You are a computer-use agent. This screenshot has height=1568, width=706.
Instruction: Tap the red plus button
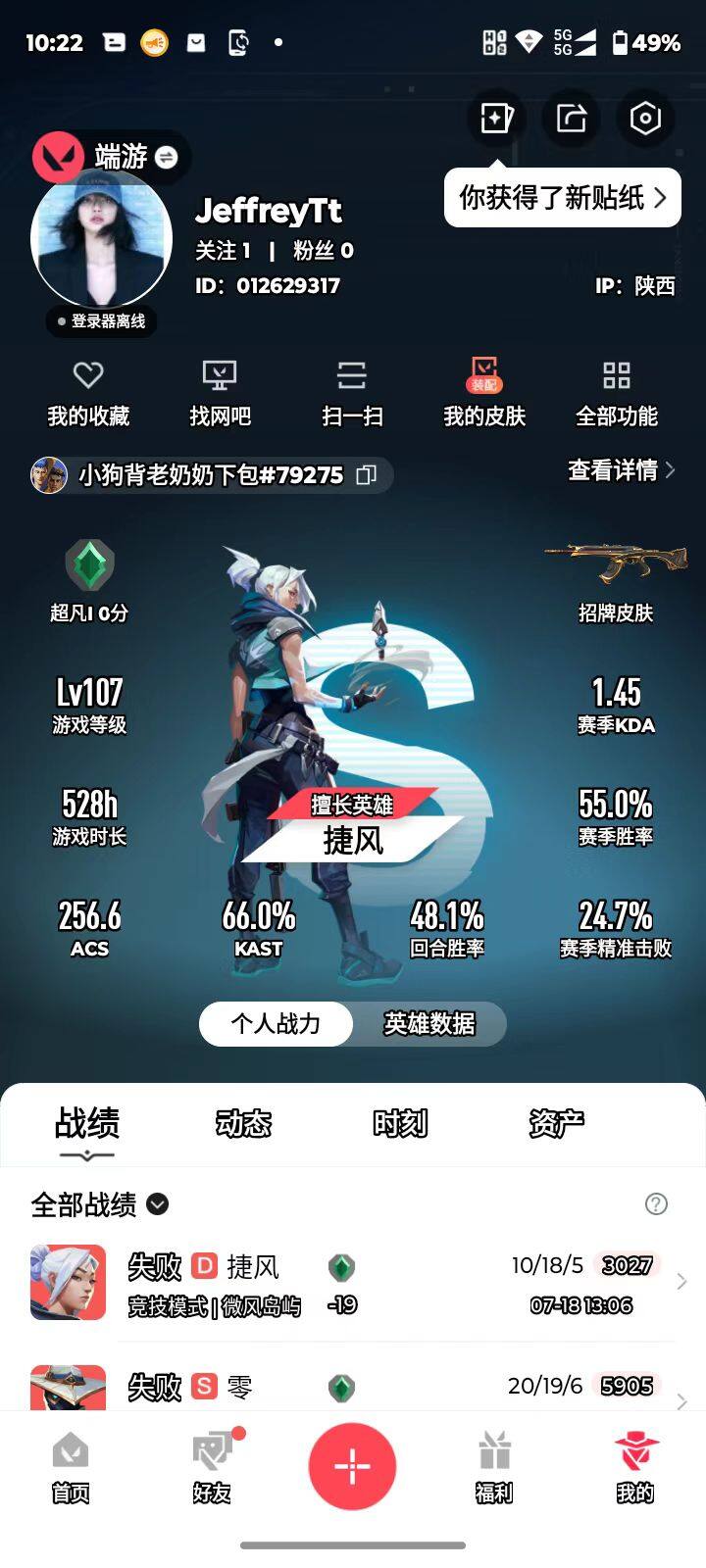(x=352, y=1467)
